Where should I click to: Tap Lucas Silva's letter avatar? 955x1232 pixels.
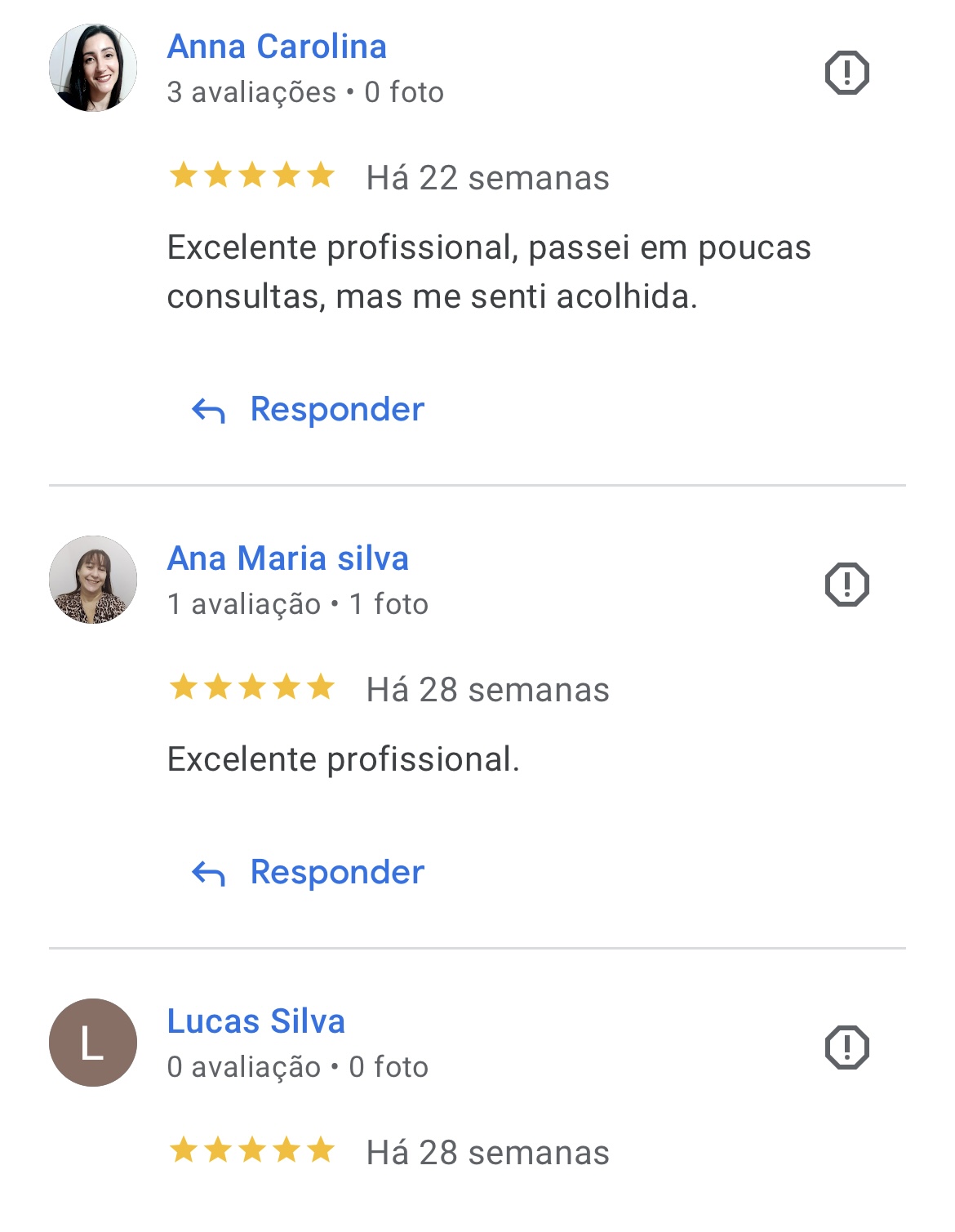(93, 1043)
